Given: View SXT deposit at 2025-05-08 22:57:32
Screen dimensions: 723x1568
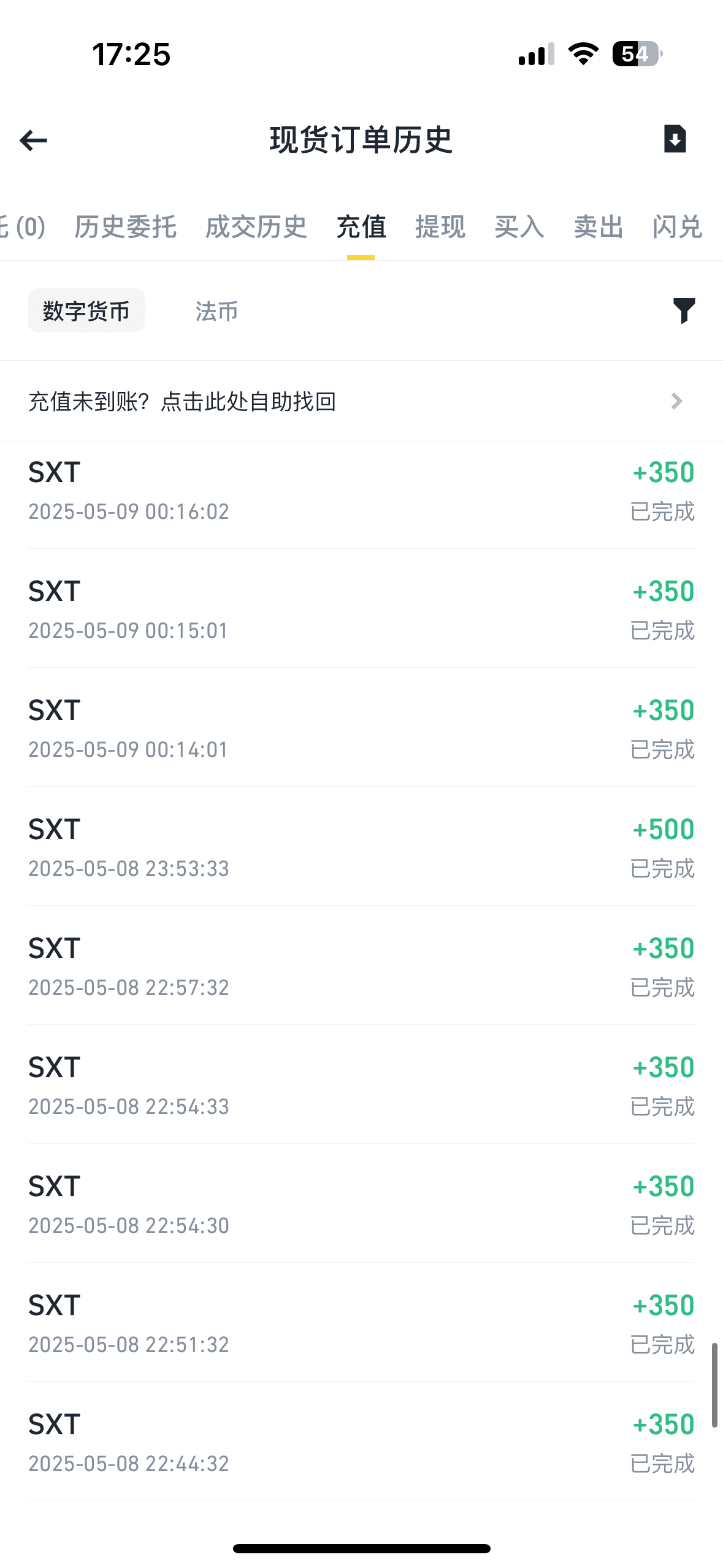Looking at the screenshot, I should pos(361,966).
